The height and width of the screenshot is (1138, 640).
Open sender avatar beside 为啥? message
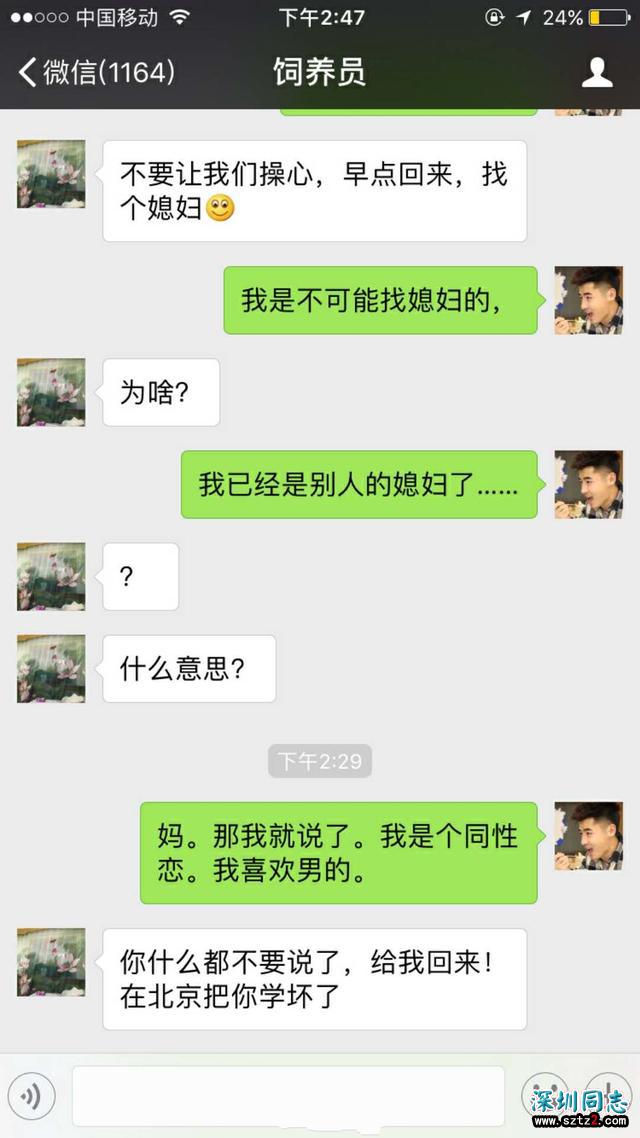(x=51, y=392)
